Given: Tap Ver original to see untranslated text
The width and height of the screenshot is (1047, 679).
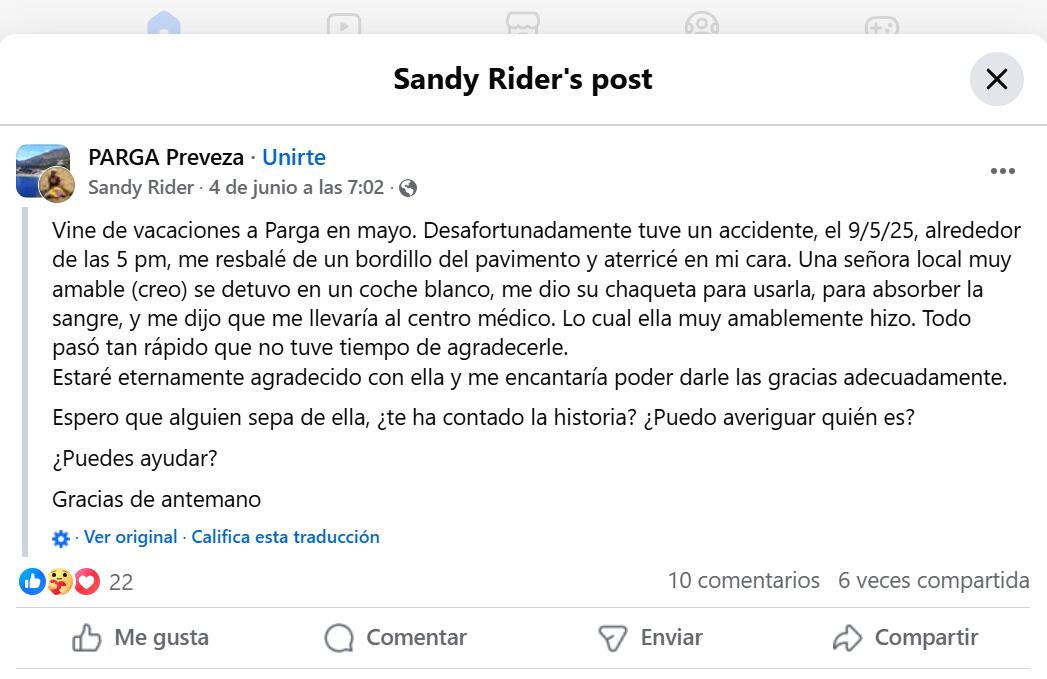Looking at the screenshot, I should coord(130,537).
